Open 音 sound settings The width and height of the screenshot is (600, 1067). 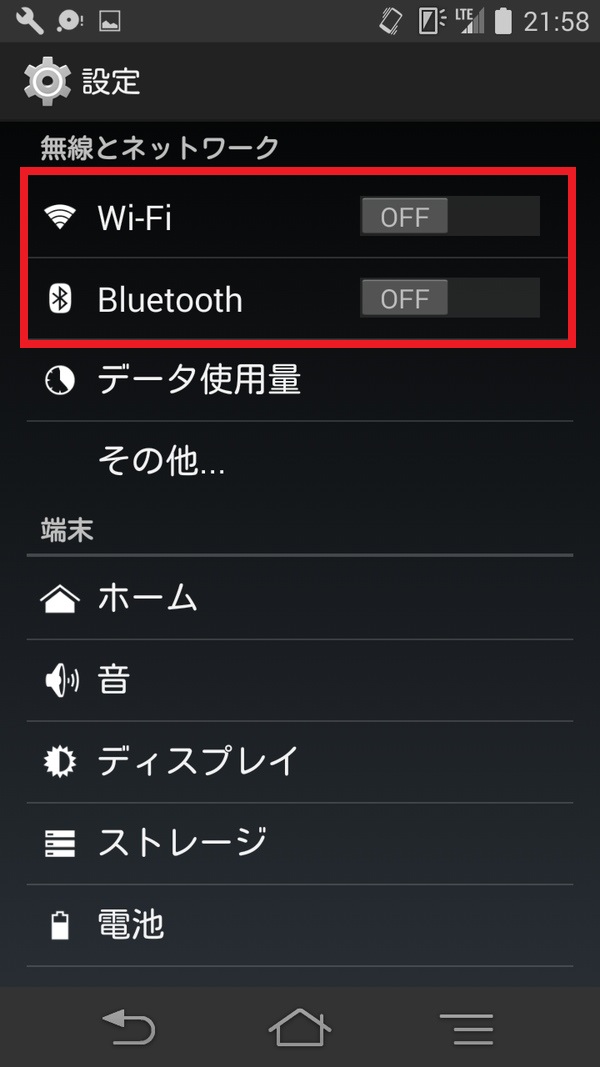coord(113,680)
